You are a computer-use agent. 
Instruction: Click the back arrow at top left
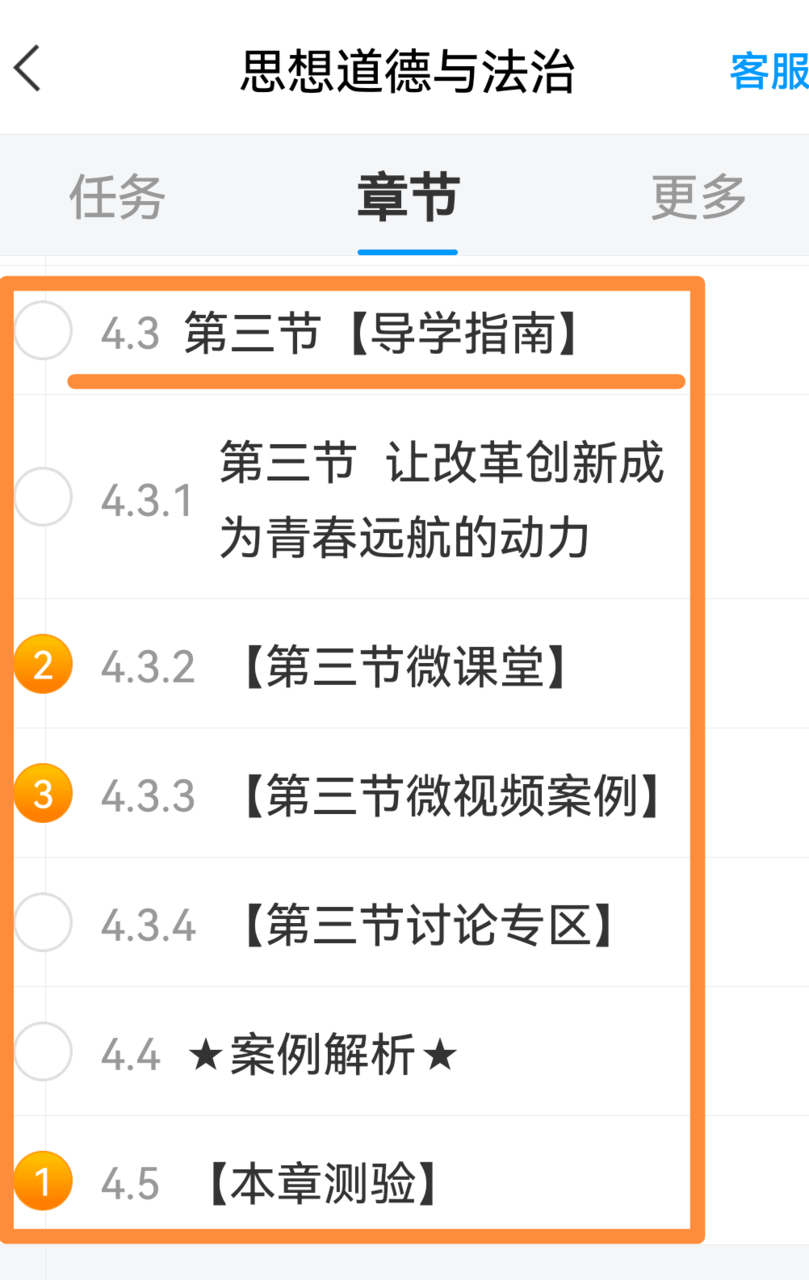coord(27,70)
